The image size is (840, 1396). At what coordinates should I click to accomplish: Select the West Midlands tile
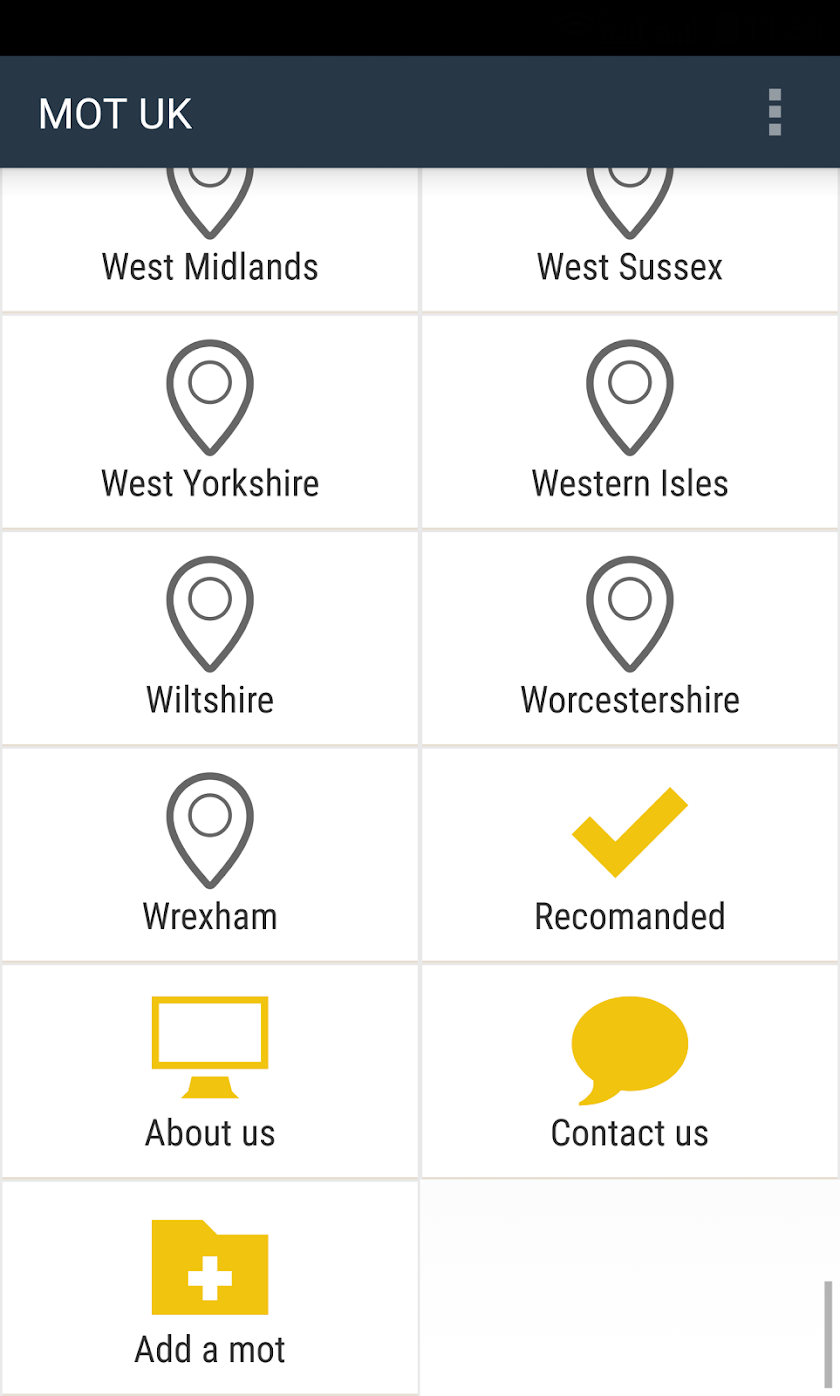pyautogui.click(x=210, y=240)
